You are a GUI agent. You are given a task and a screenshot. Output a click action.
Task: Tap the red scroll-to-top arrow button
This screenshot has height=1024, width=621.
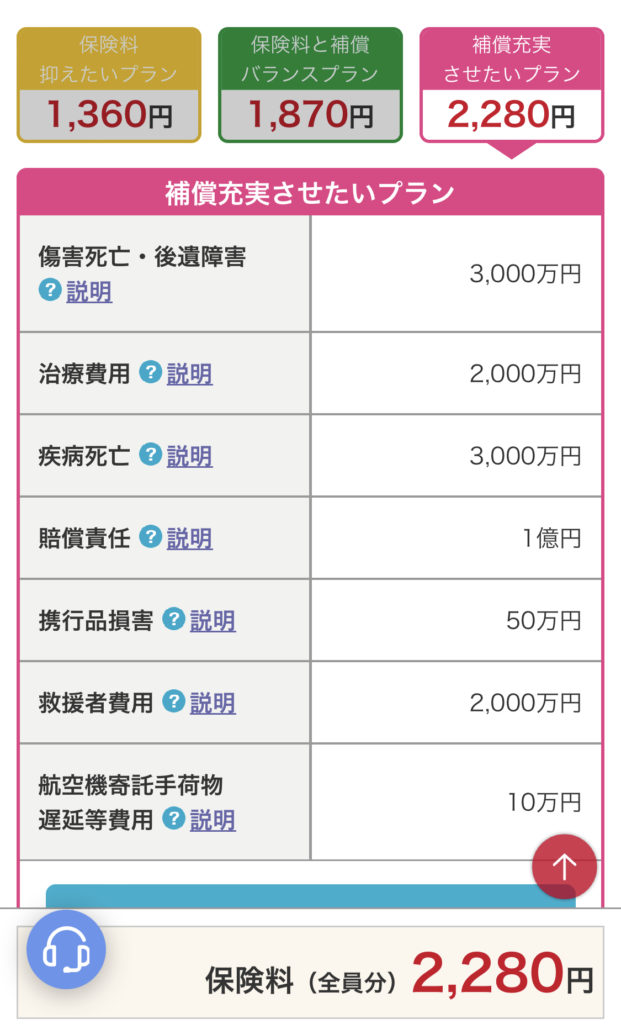(564, 866)
